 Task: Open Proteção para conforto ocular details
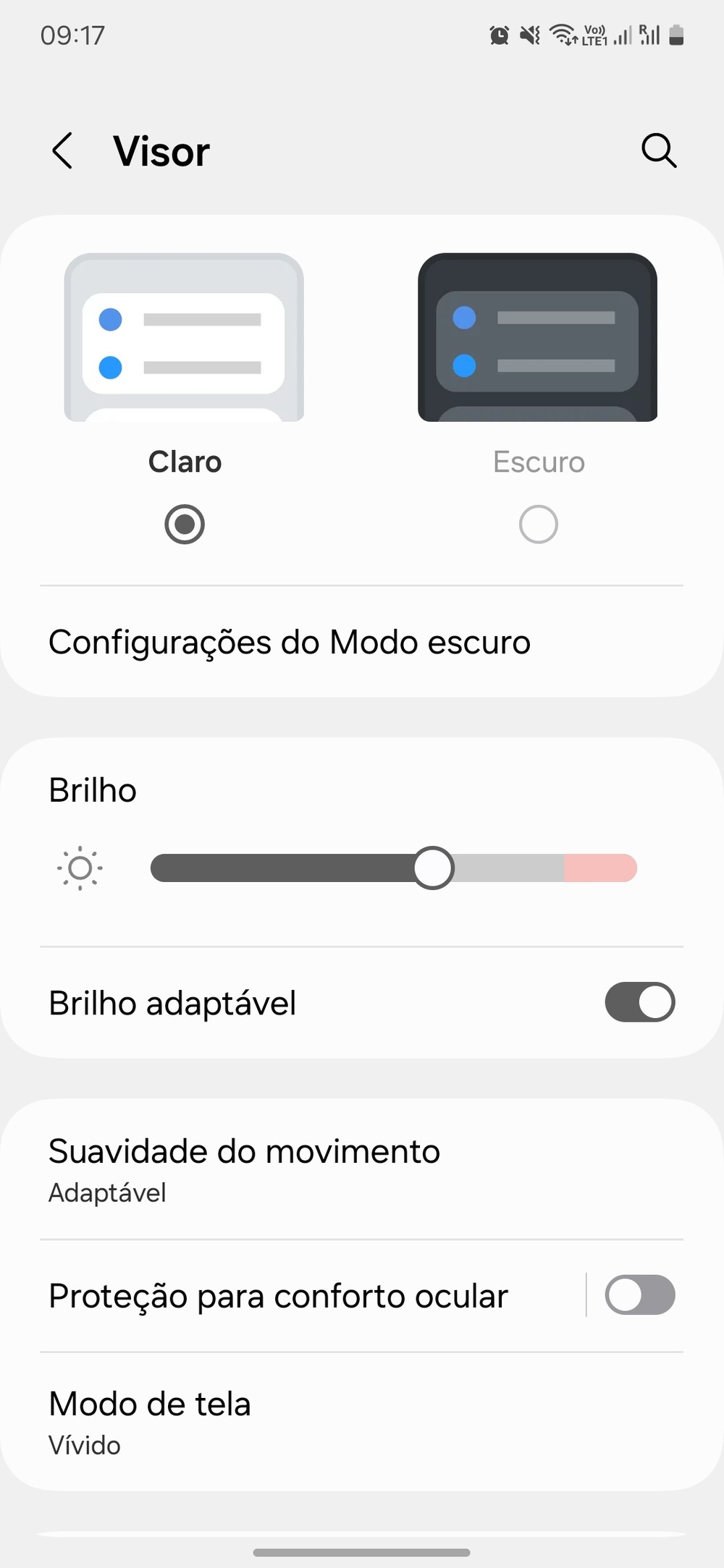tap(279, 1296)
